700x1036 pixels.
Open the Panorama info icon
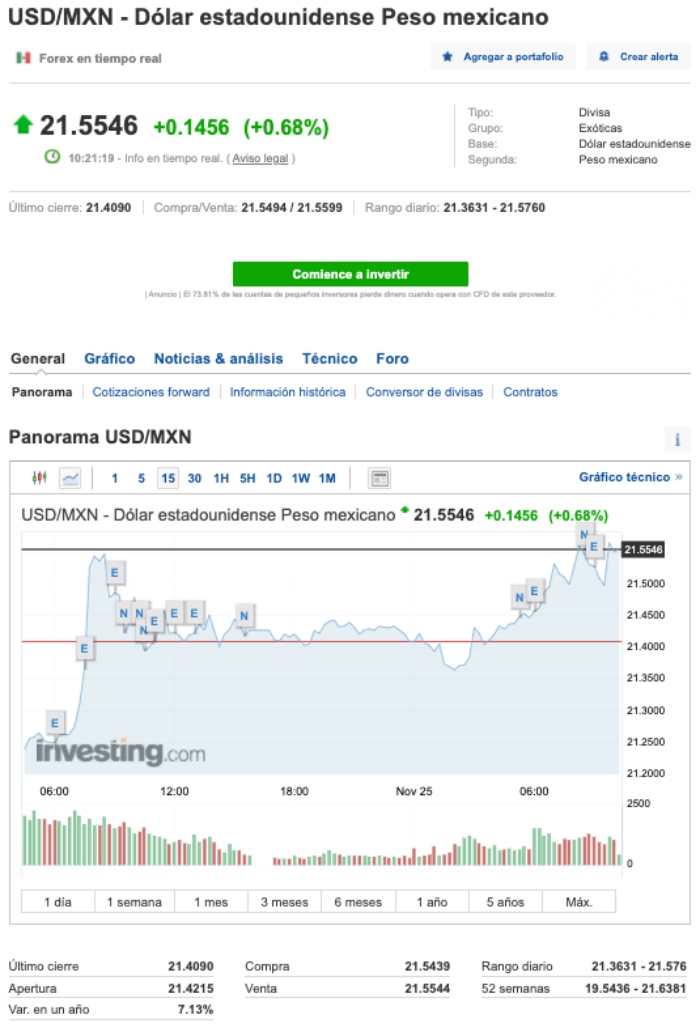677,440
